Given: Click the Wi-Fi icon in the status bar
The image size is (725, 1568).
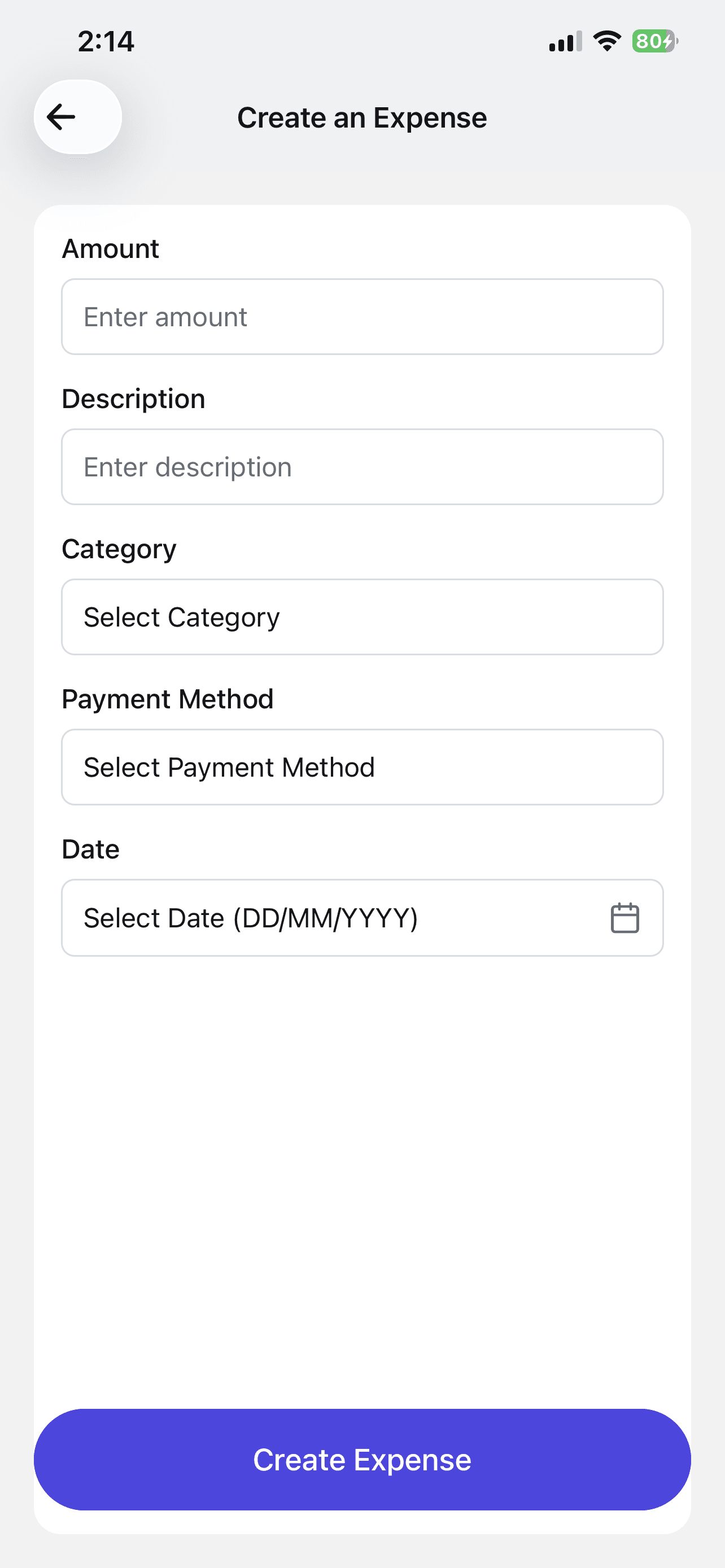Looking at the screenshot, I should [x=605, y=41].
